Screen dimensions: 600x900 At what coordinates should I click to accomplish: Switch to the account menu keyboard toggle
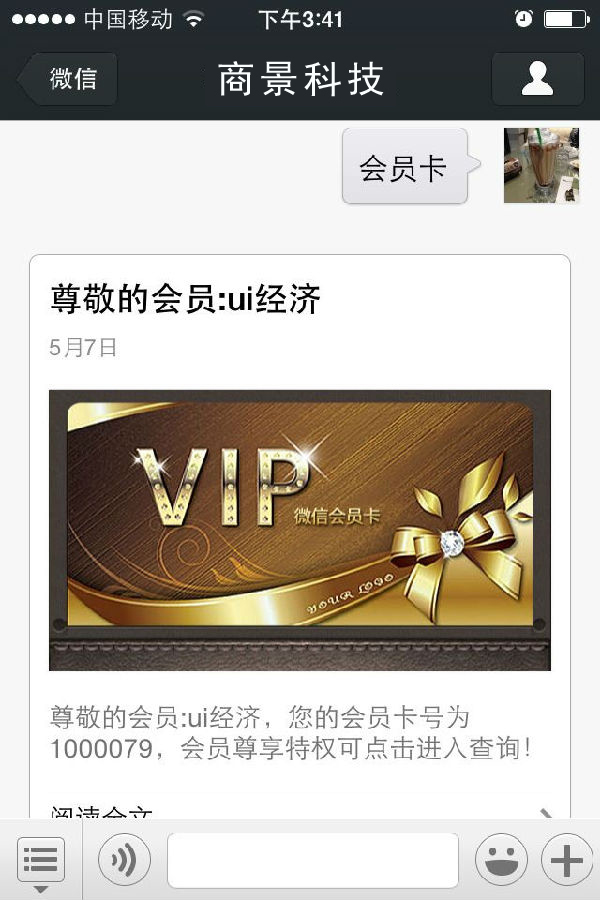(x=41, y=860)
